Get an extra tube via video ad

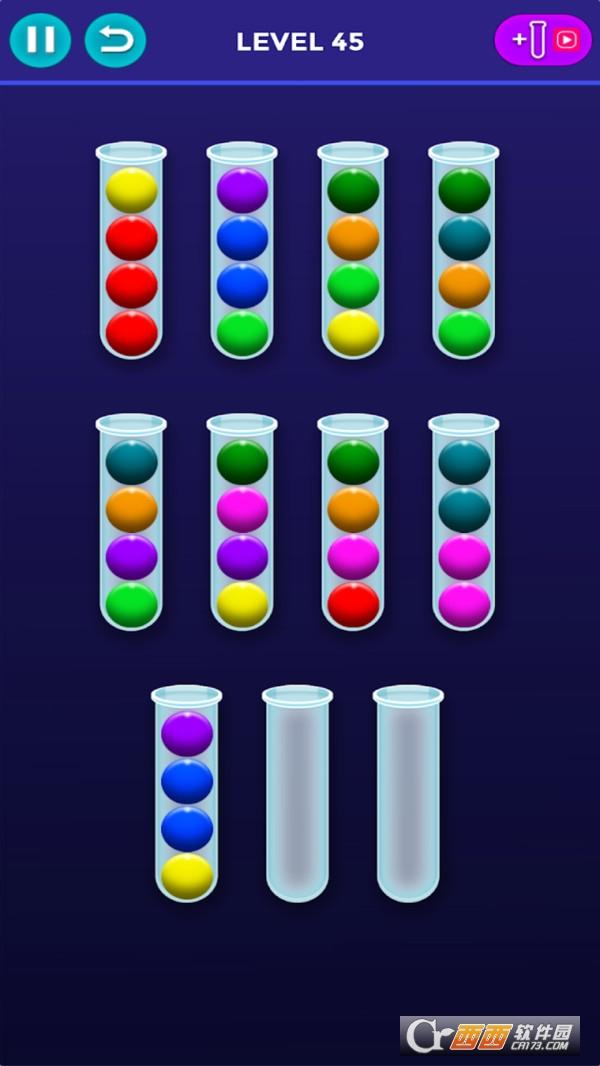(543, 41)
